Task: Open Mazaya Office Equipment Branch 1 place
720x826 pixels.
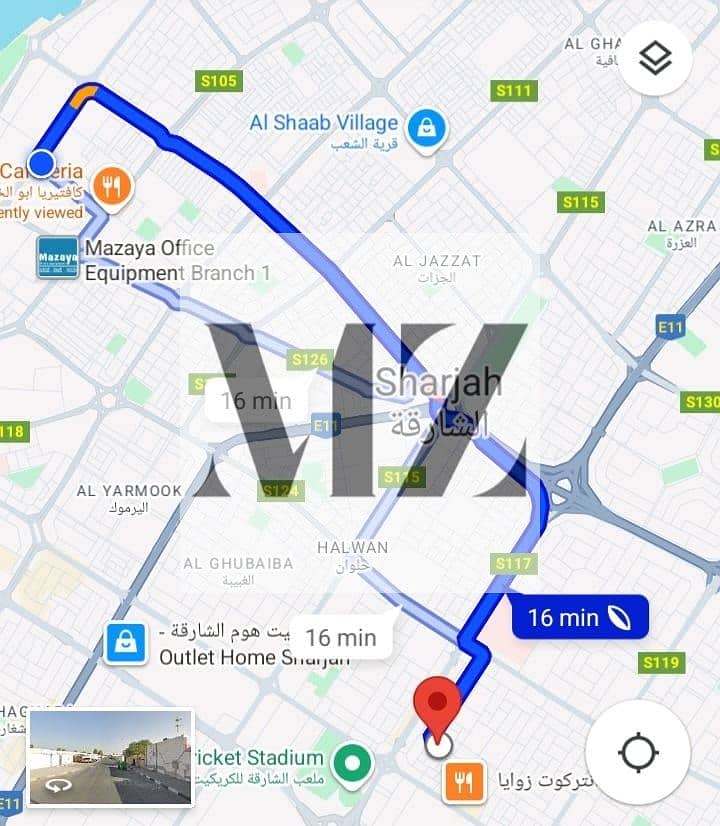Action: pyautogui.click(x=58, y=258)
